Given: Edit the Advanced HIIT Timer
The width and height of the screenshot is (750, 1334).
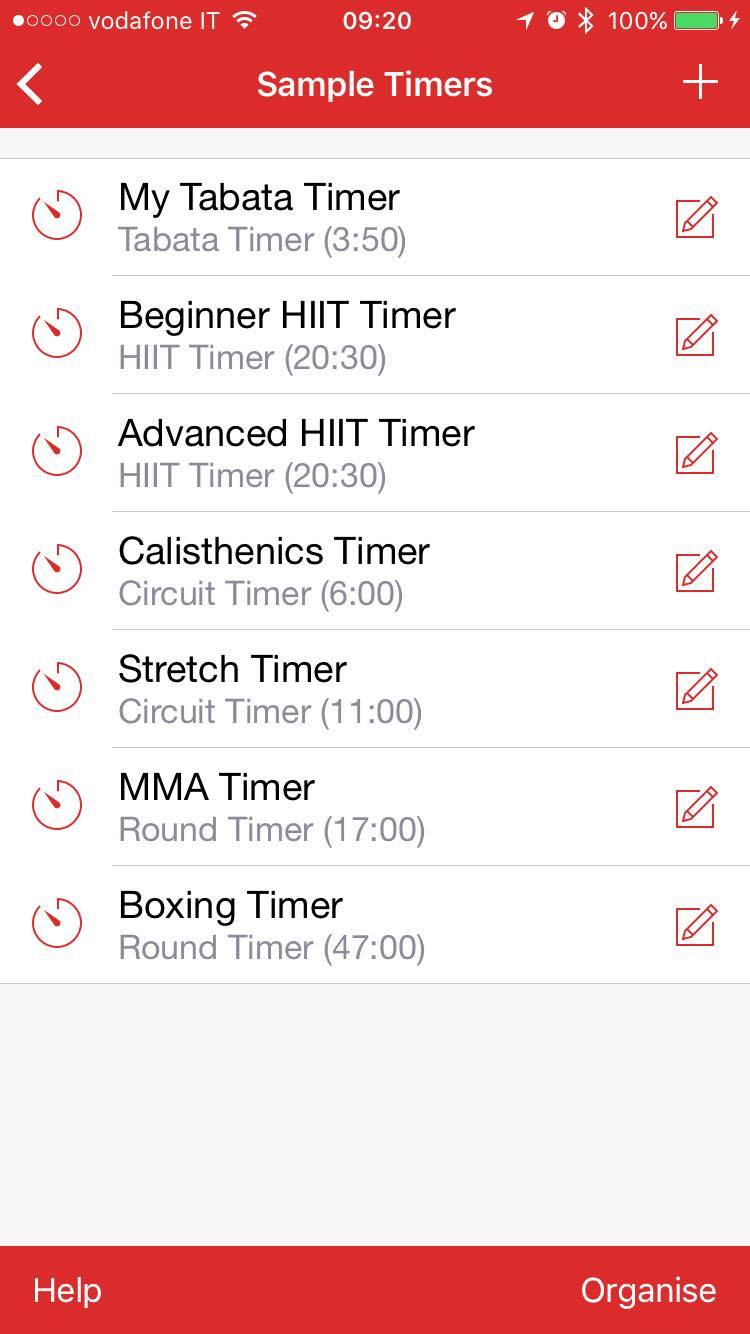Looking at the screenshot, I should 697,453.
